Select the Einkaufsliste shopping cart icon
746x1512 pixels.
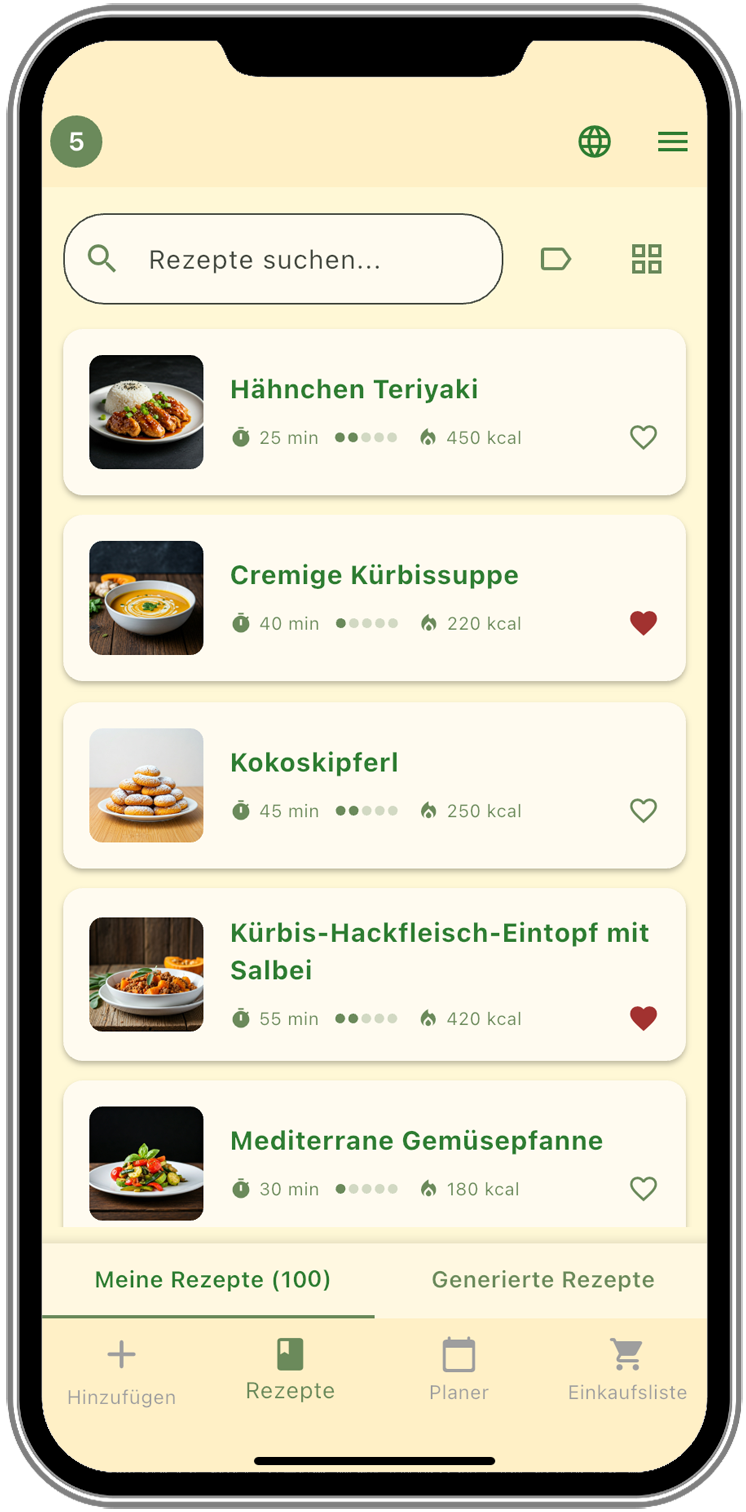click(x=626, y=1355)
